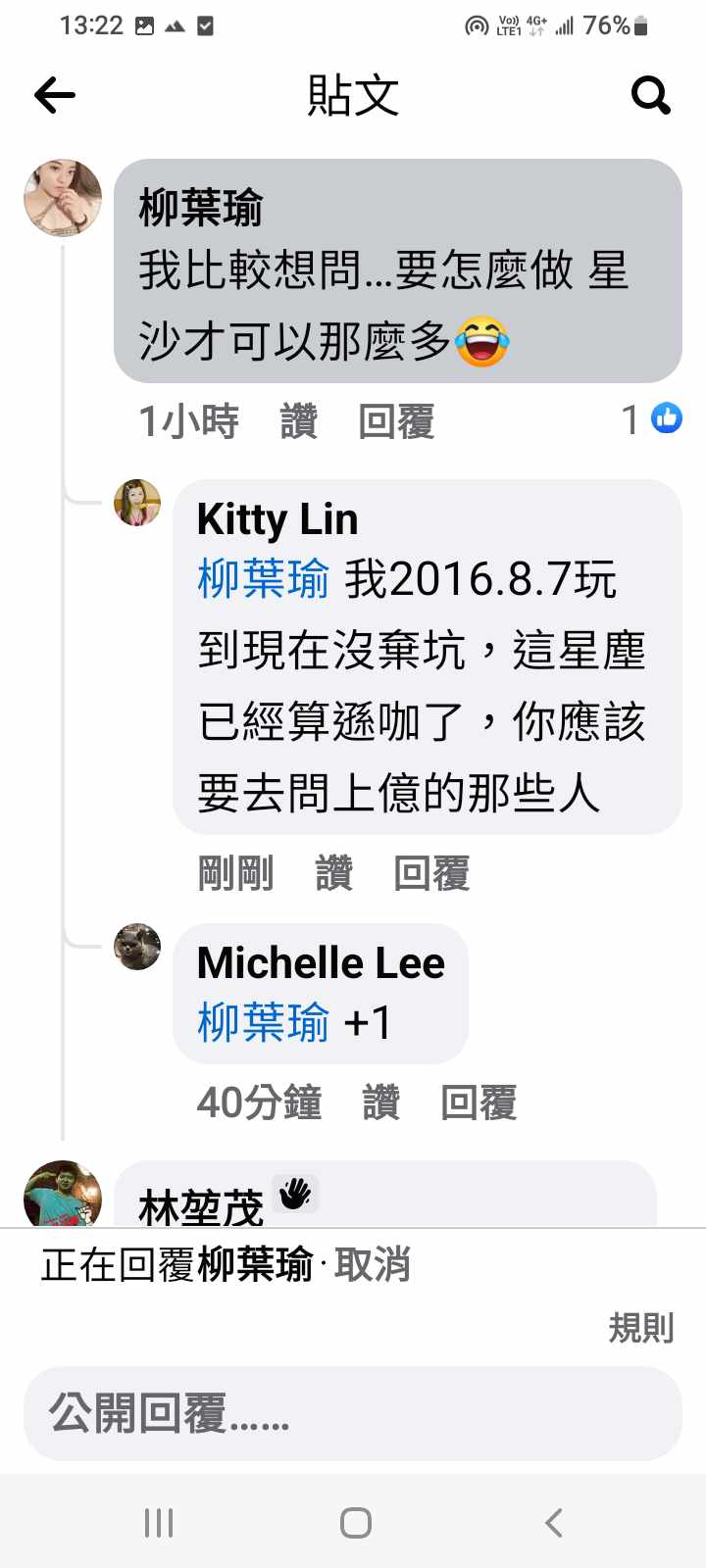Image resolution: width=706 pixels, height=1568 pixels.
Task: Like Michelle Lee's reply
Action: click(380, 1102)
